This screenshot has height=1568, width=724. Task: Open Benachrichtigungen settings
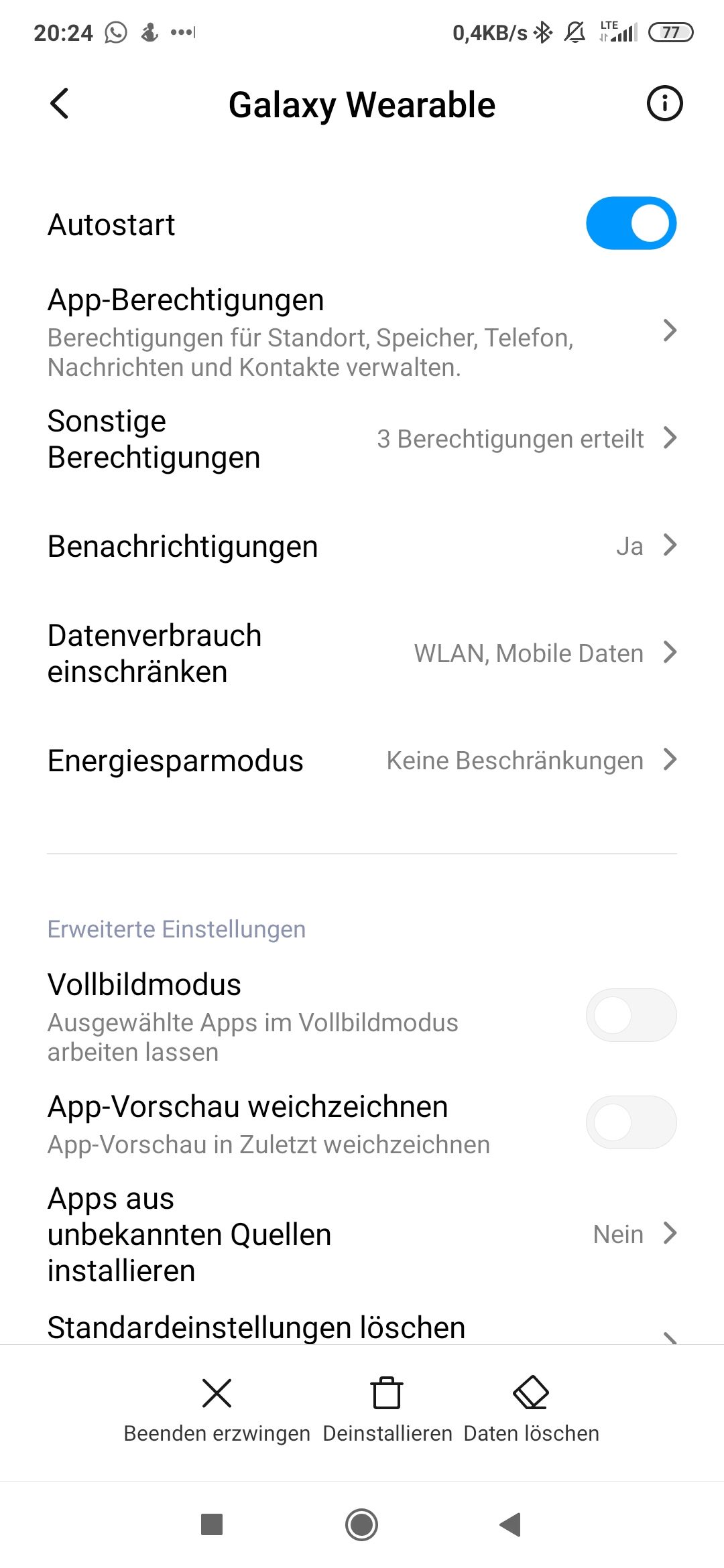[362, 546]
